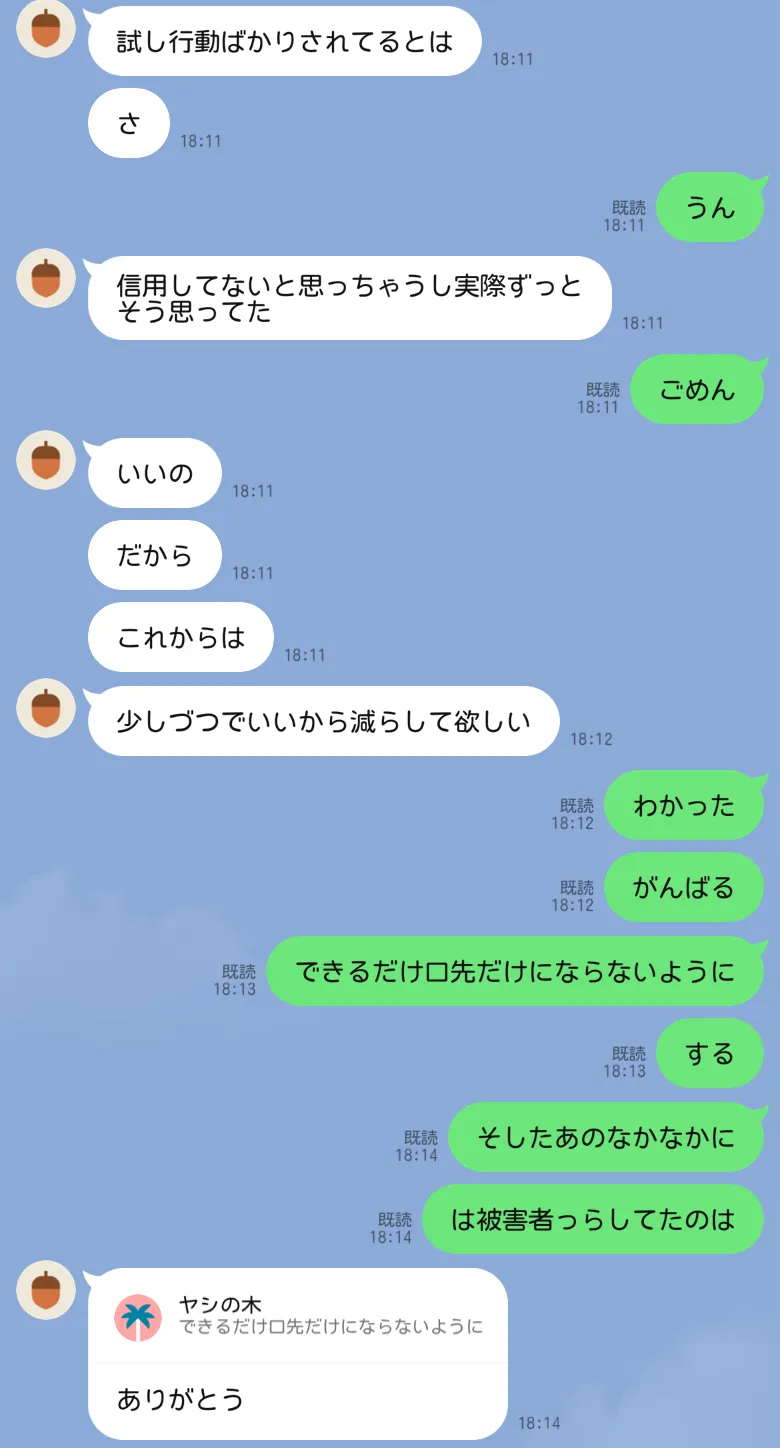The image size is (780, 1448).
Task: Tap the acorn avatar beside 試し行動ばかりされてるとは
Action: 46,29
